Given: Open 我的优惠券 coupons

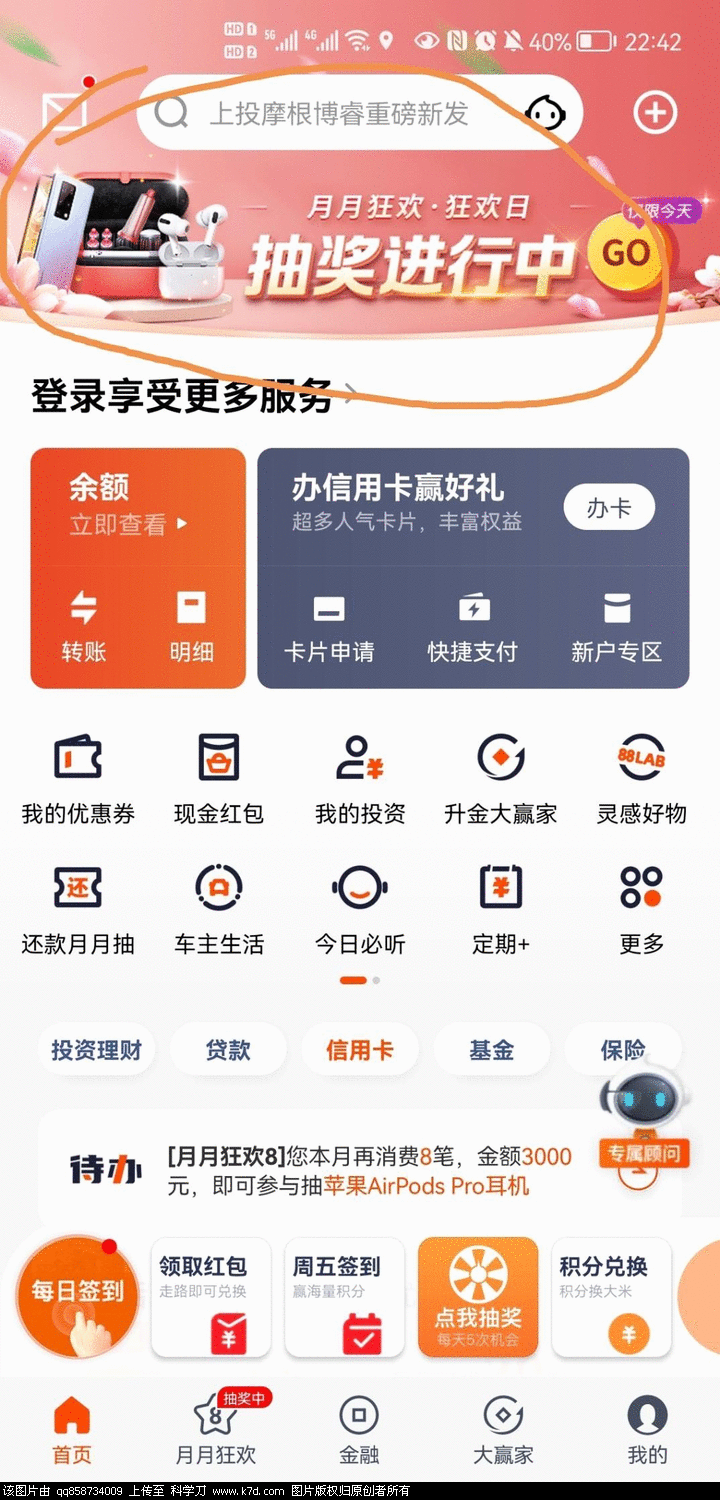Looking at the screenshot, I should (78, 780).
